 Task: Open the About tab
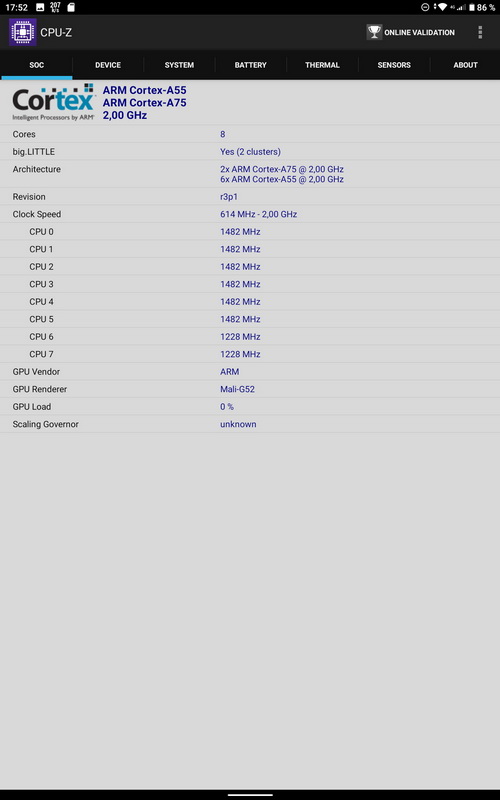coord(465,65)
